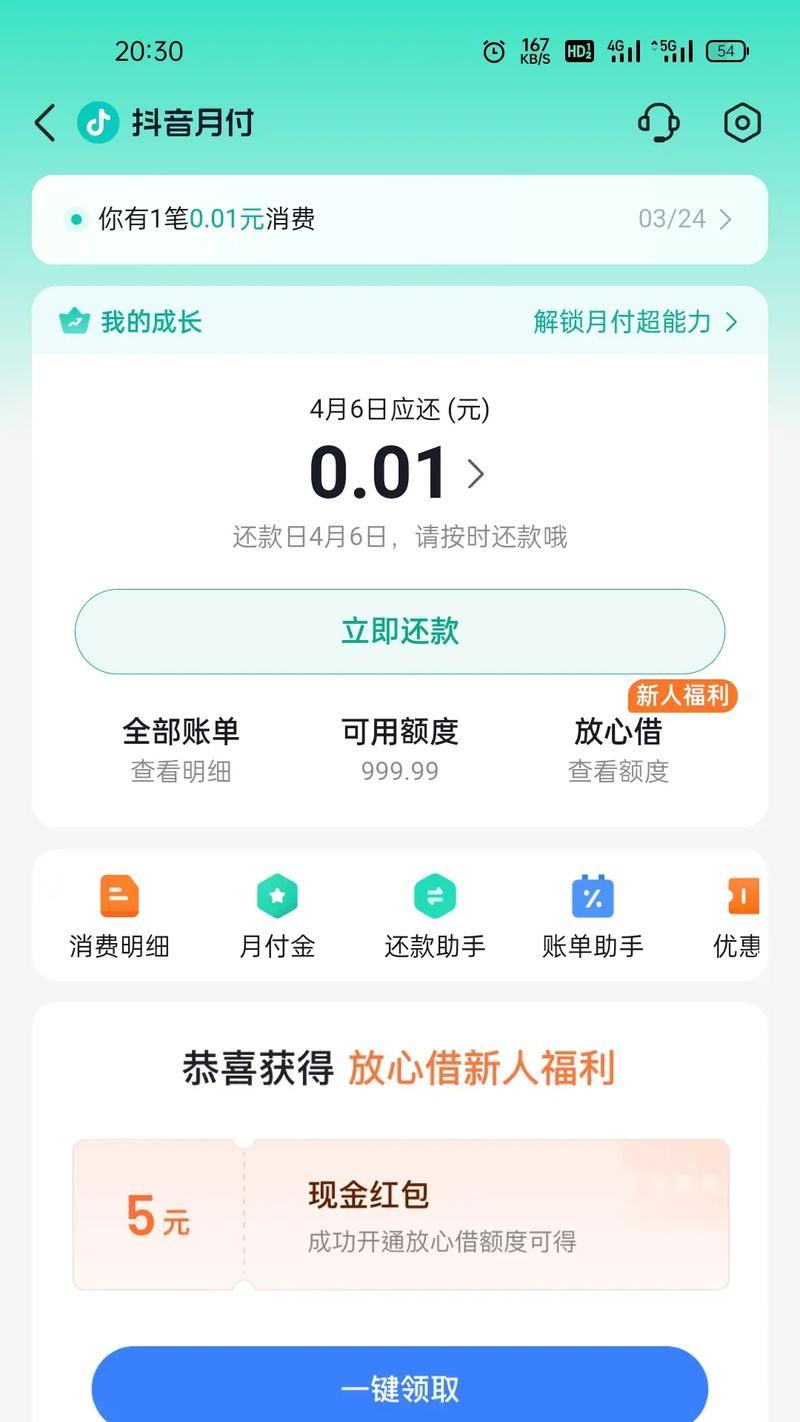800x1422 pixels.
Task: Go back using the top-left arrow
Action: [45, 123]
